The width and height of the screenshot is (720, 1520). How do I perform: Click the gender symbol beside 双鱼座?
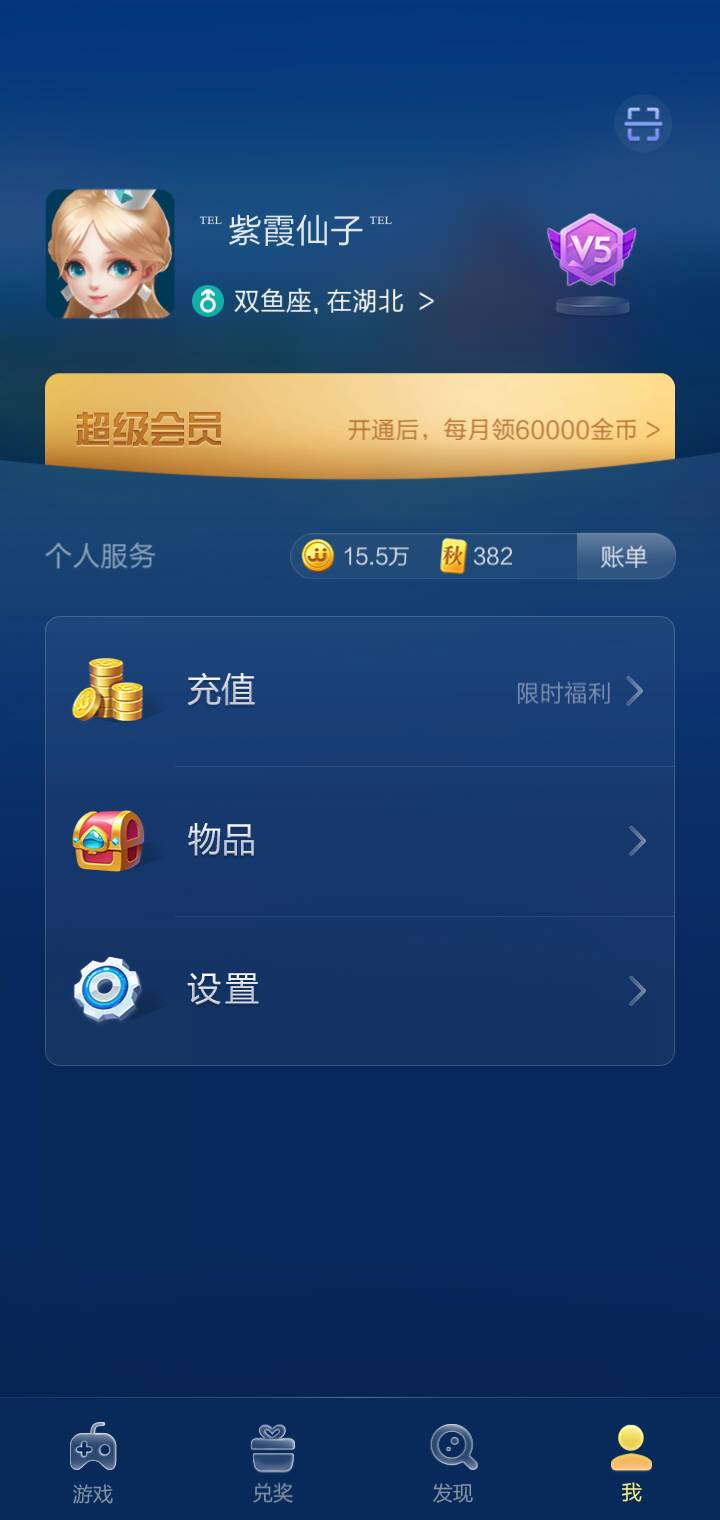pyautogui.click(x=207, y=302)
